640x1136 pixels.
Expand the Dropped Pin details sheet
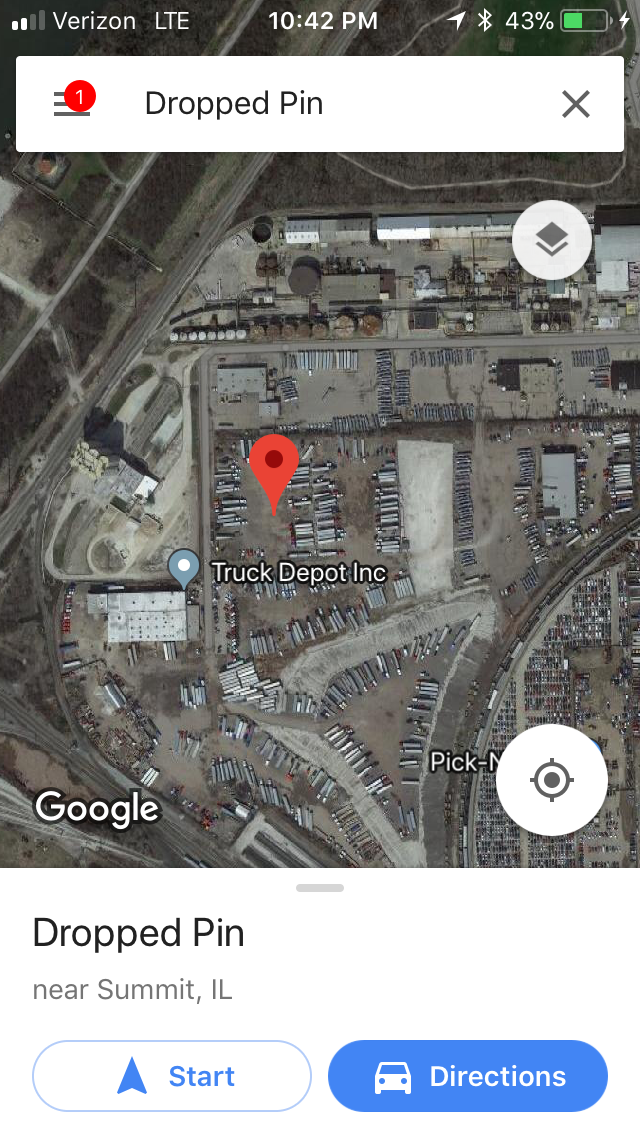pos(320,888)
